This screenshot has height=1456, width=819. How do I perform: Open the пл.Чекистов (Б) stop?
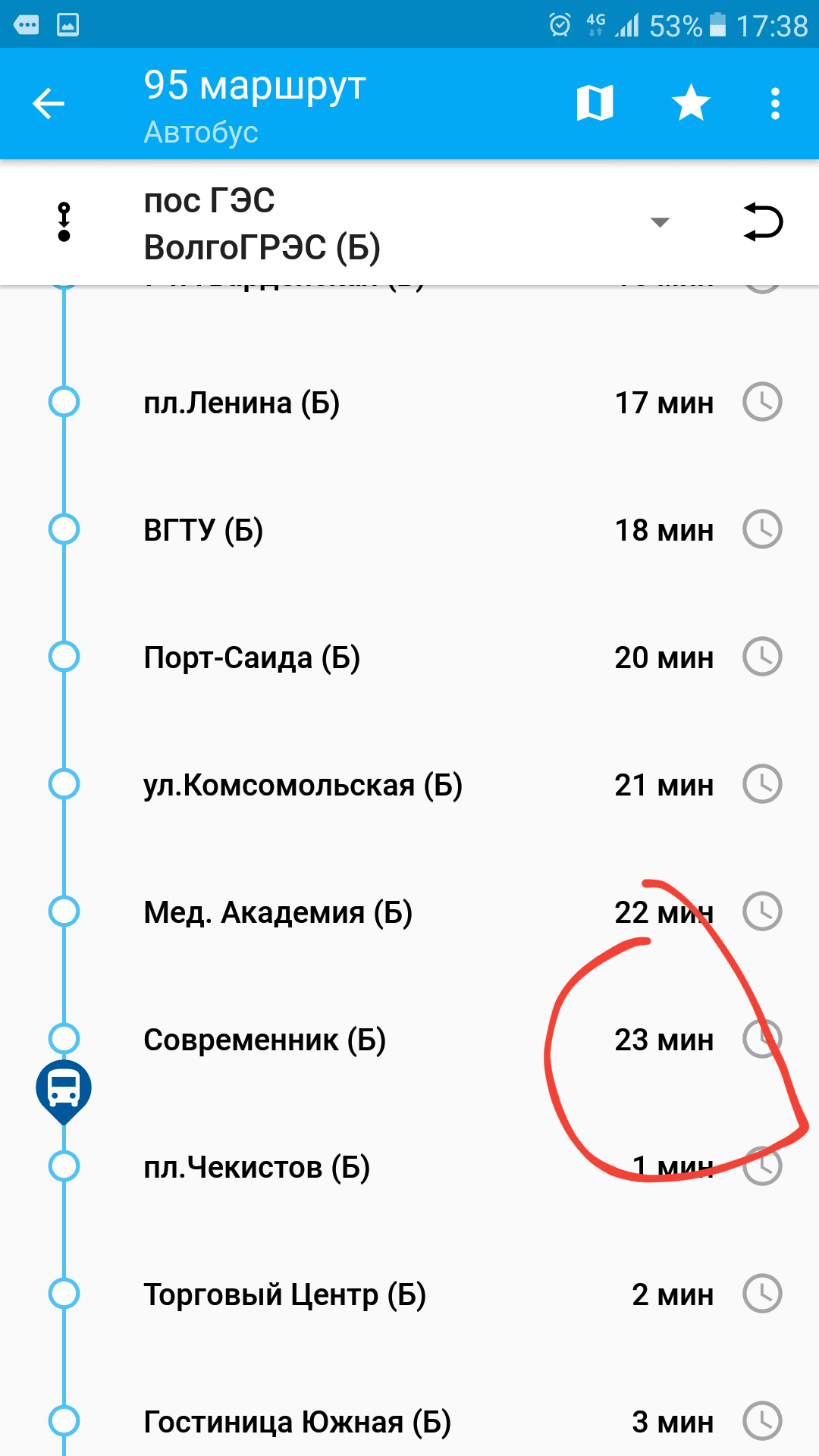[256, 1167]
